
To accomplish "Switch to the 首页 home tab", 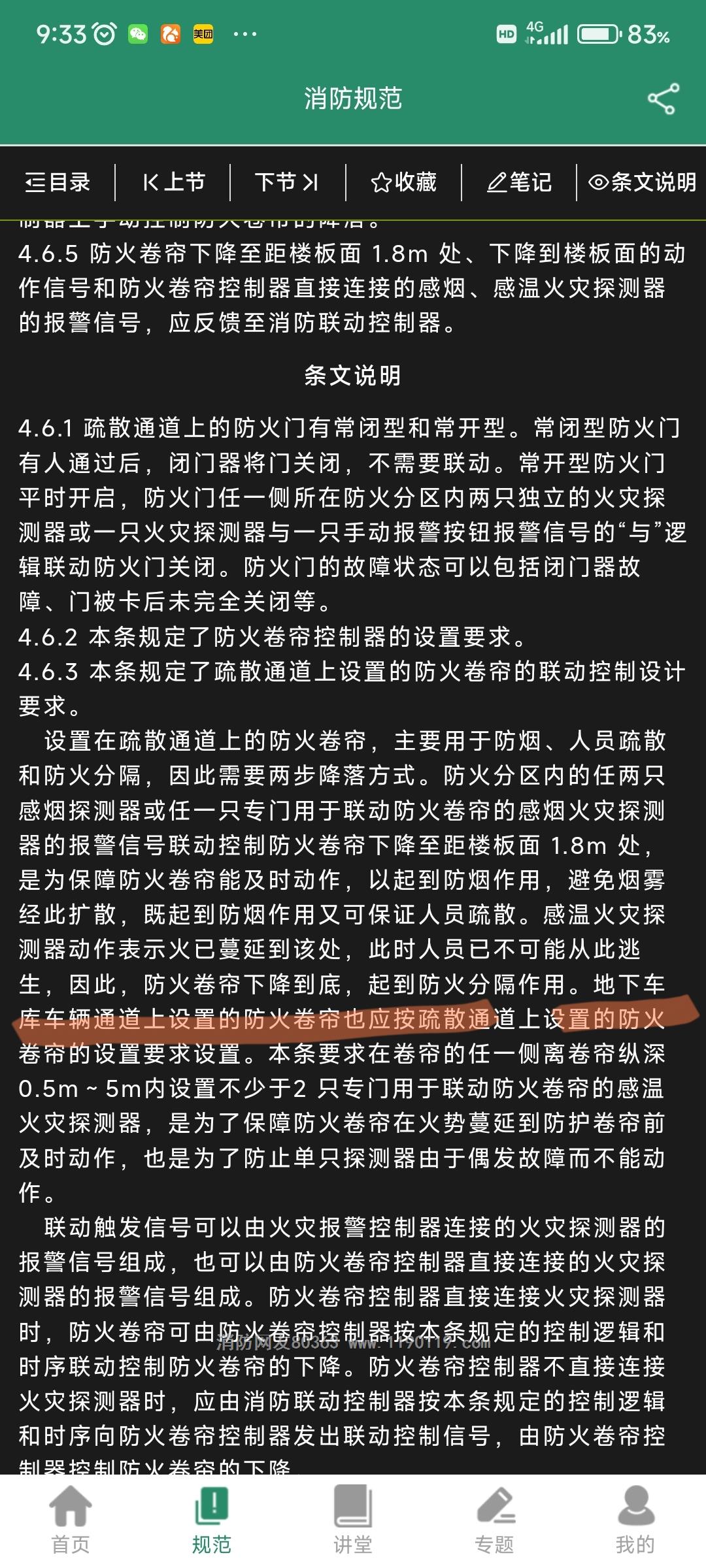I will tap(71, 1520).
